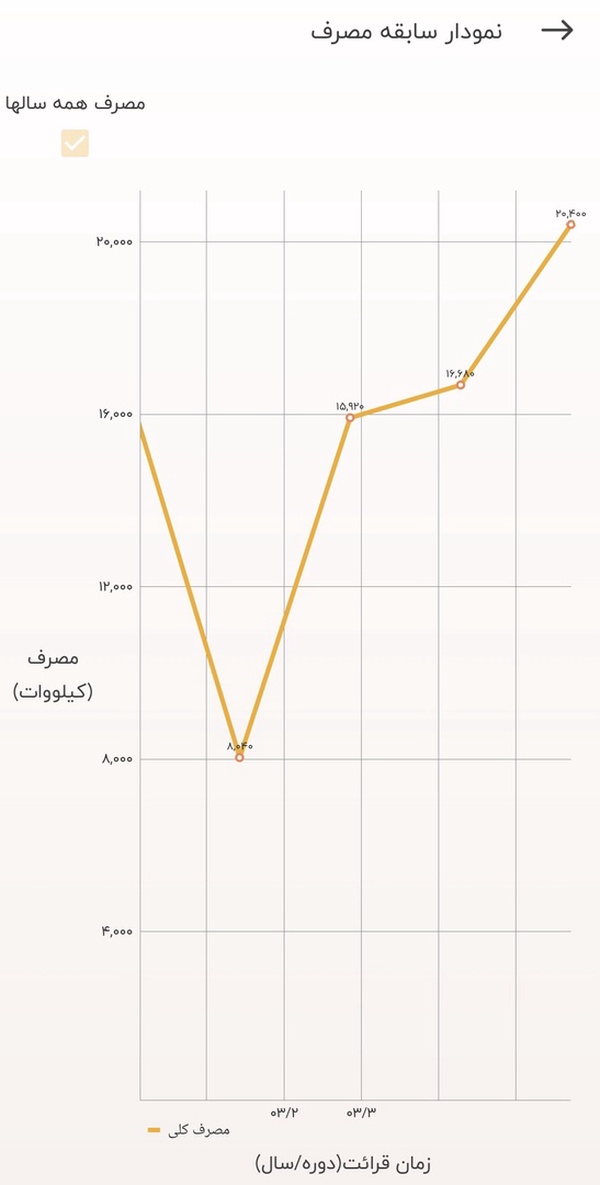
Task: Tap the 20,400 data point
Action: 571,224
